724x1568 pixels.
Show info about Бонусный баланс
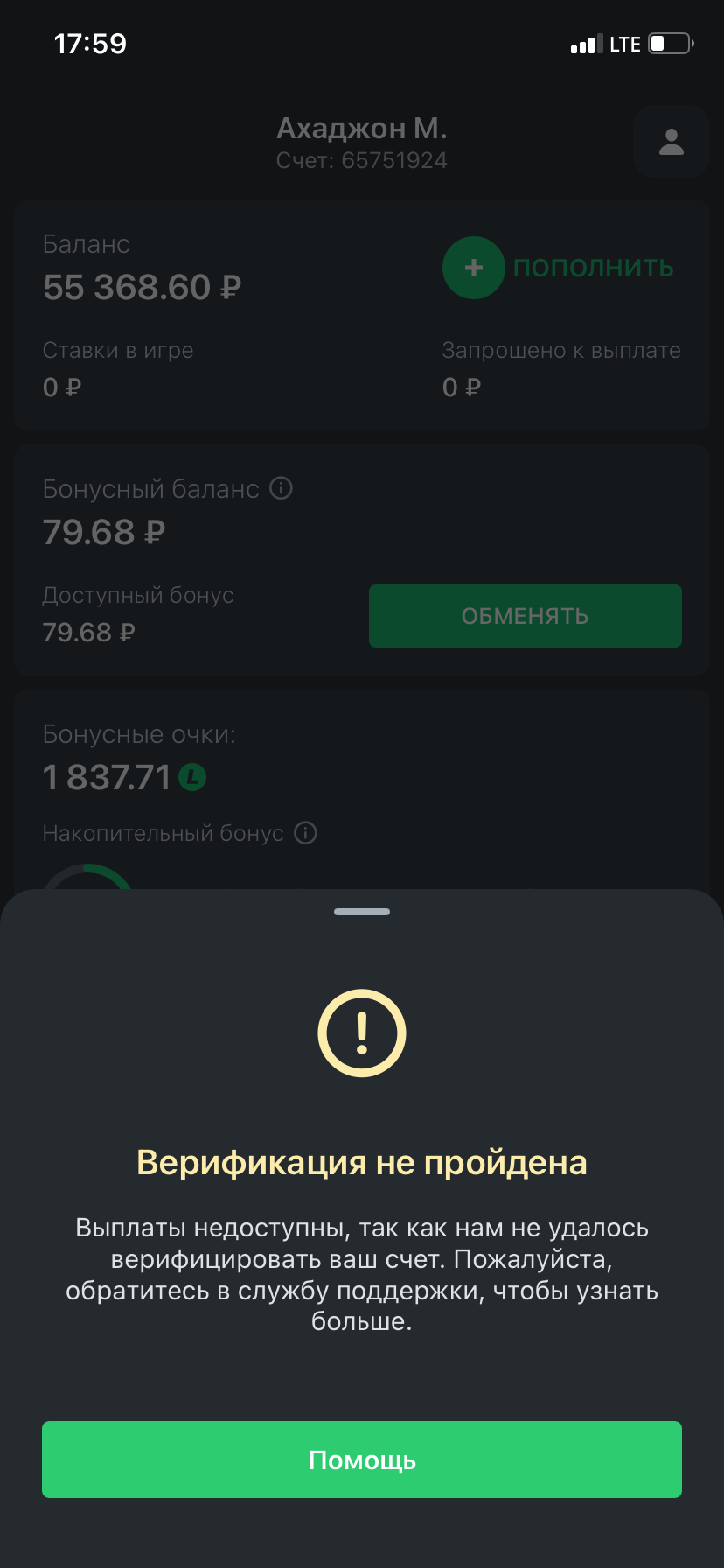point(281,488)
